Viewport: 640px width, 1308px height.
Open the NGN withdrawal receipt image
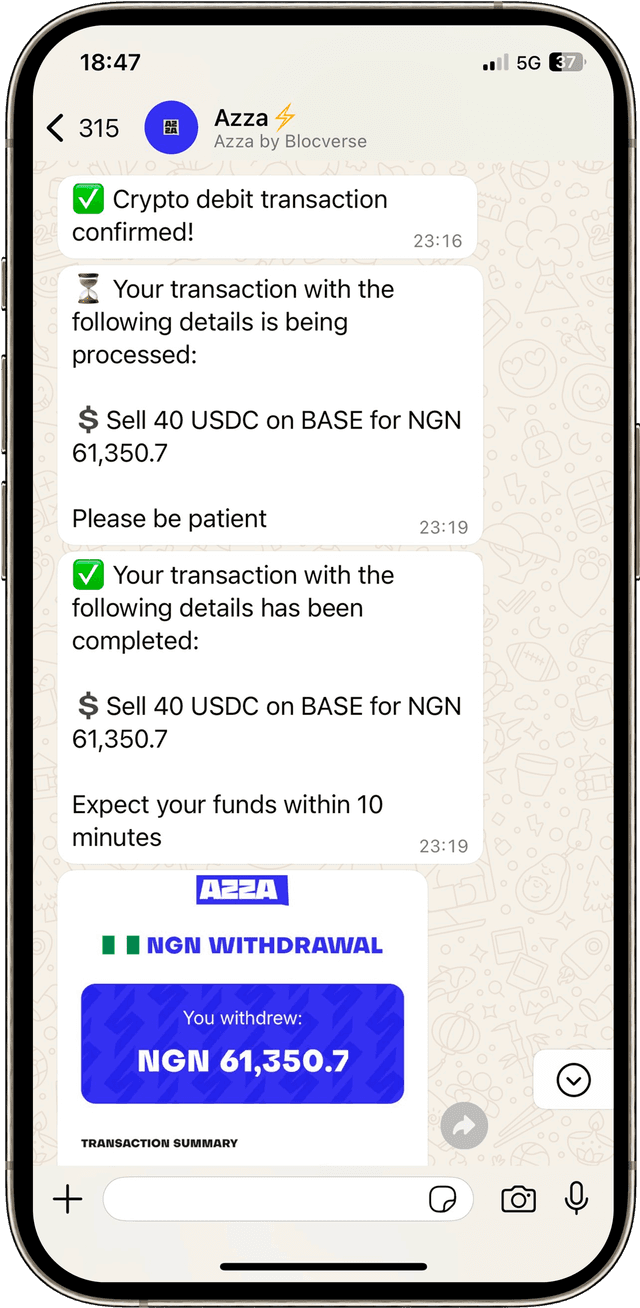[x=242, y=1020]
